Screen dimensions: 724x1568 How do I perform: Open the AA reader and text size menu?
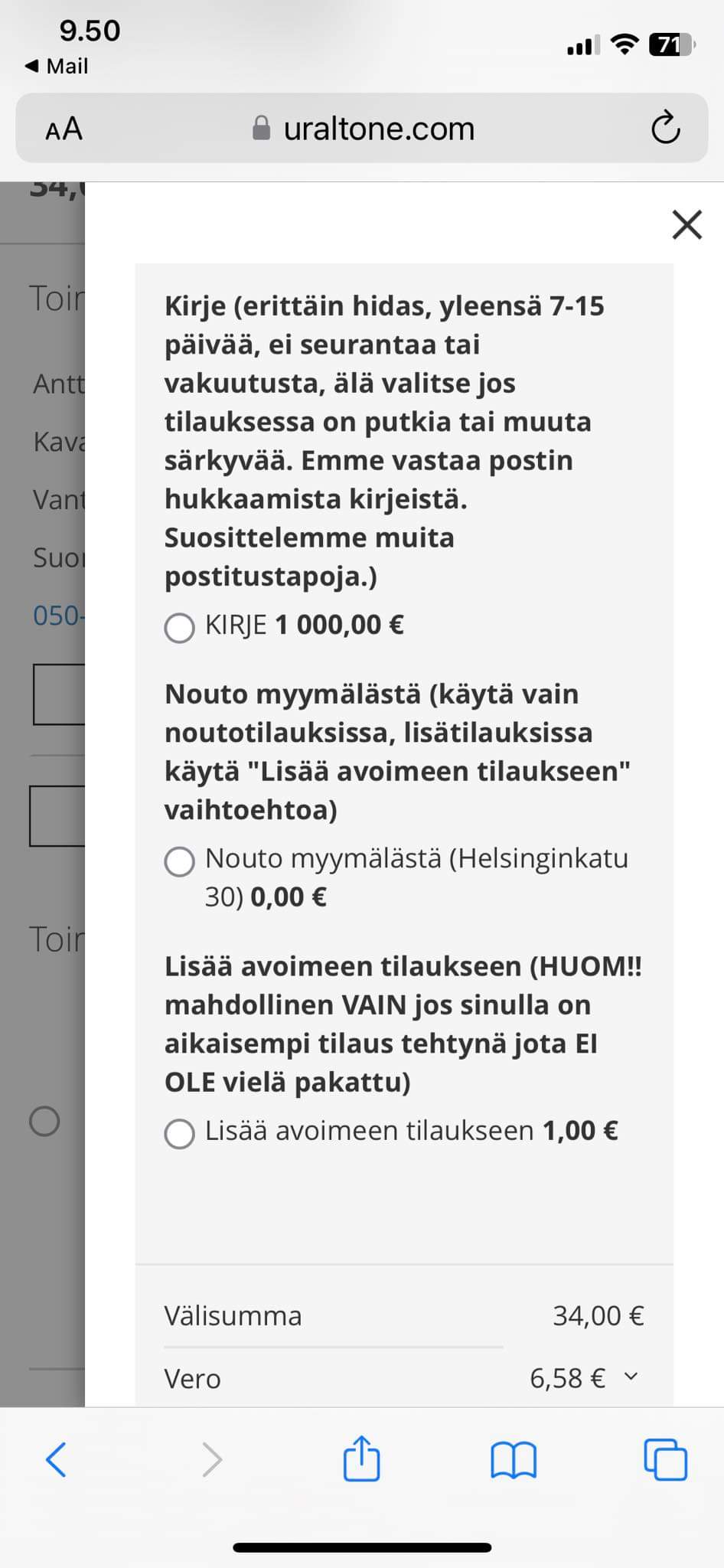coord(64,129)
